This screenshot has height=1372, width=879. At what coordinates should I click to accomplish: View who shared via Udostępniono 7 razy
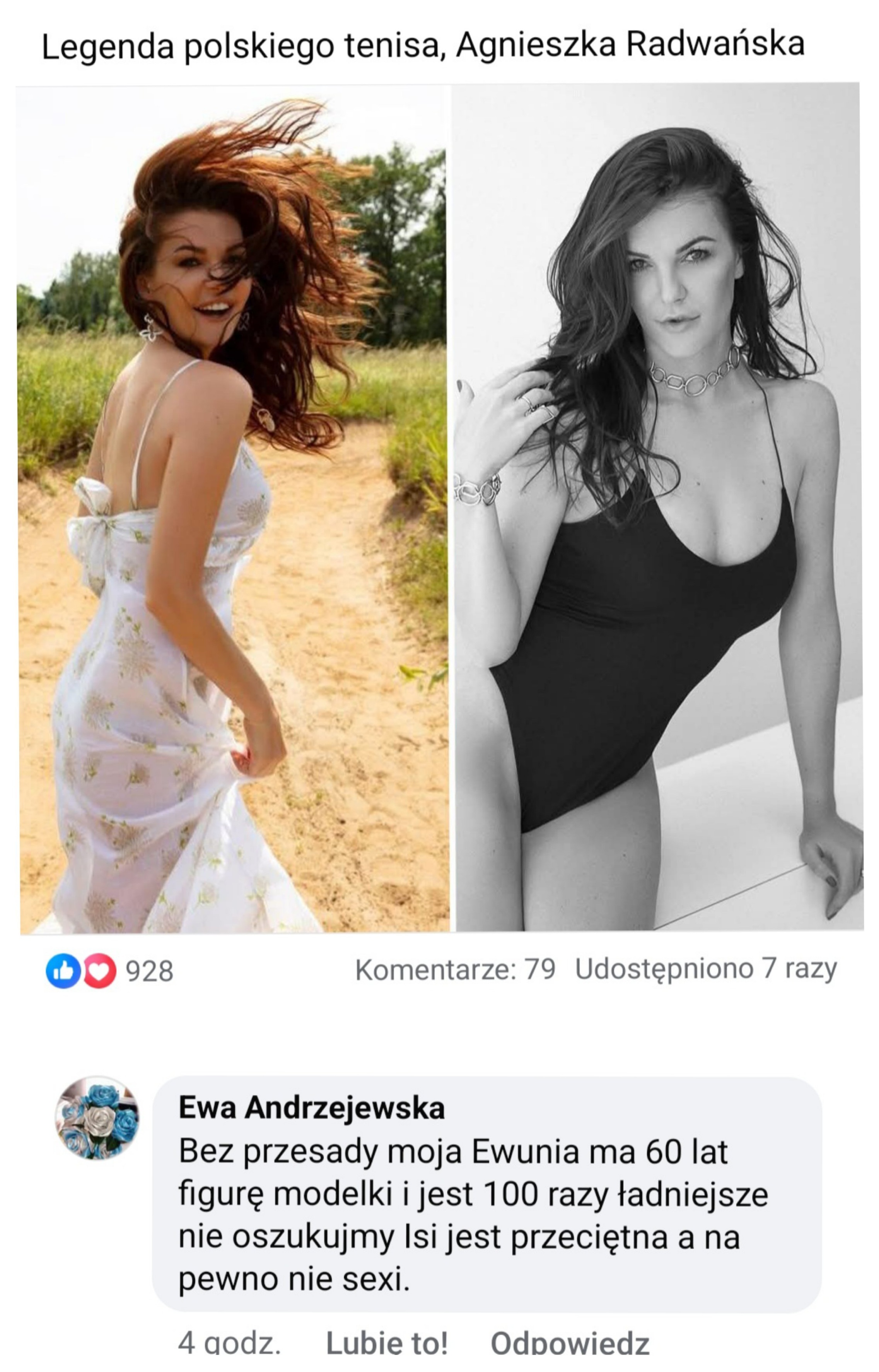pos(705,969)
